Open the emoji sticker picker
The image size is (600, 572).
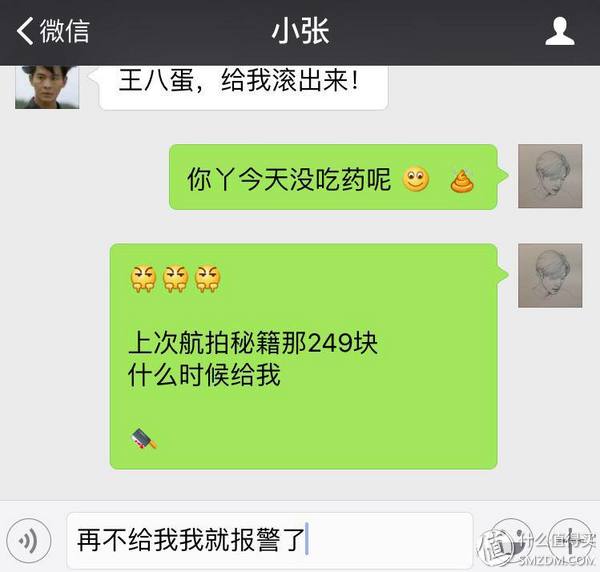pyautogui.click(x=512, y=539)
